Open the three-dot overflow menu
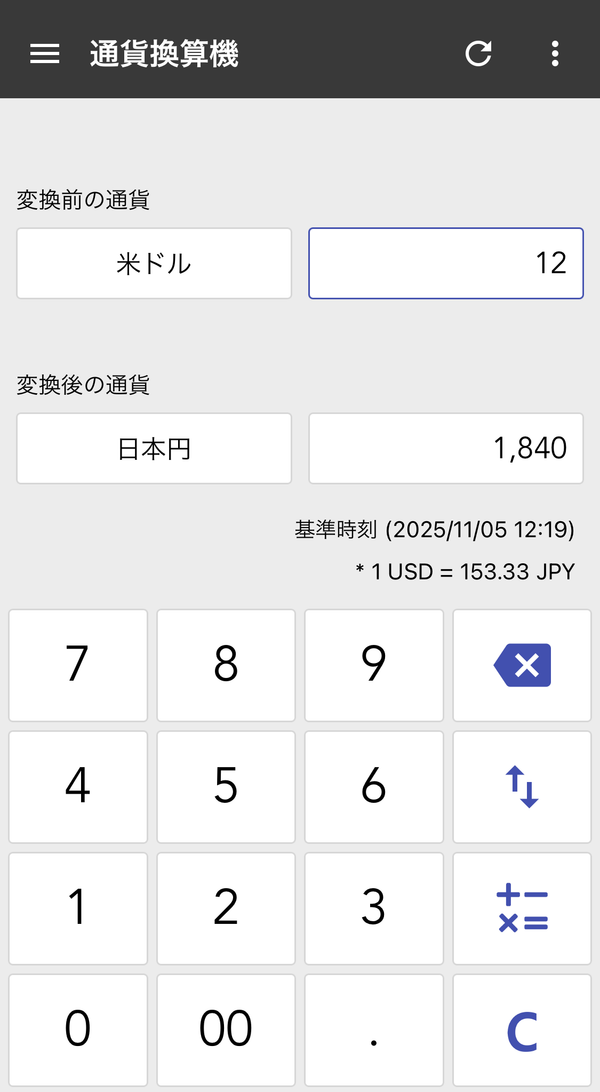 click(555, 54)
